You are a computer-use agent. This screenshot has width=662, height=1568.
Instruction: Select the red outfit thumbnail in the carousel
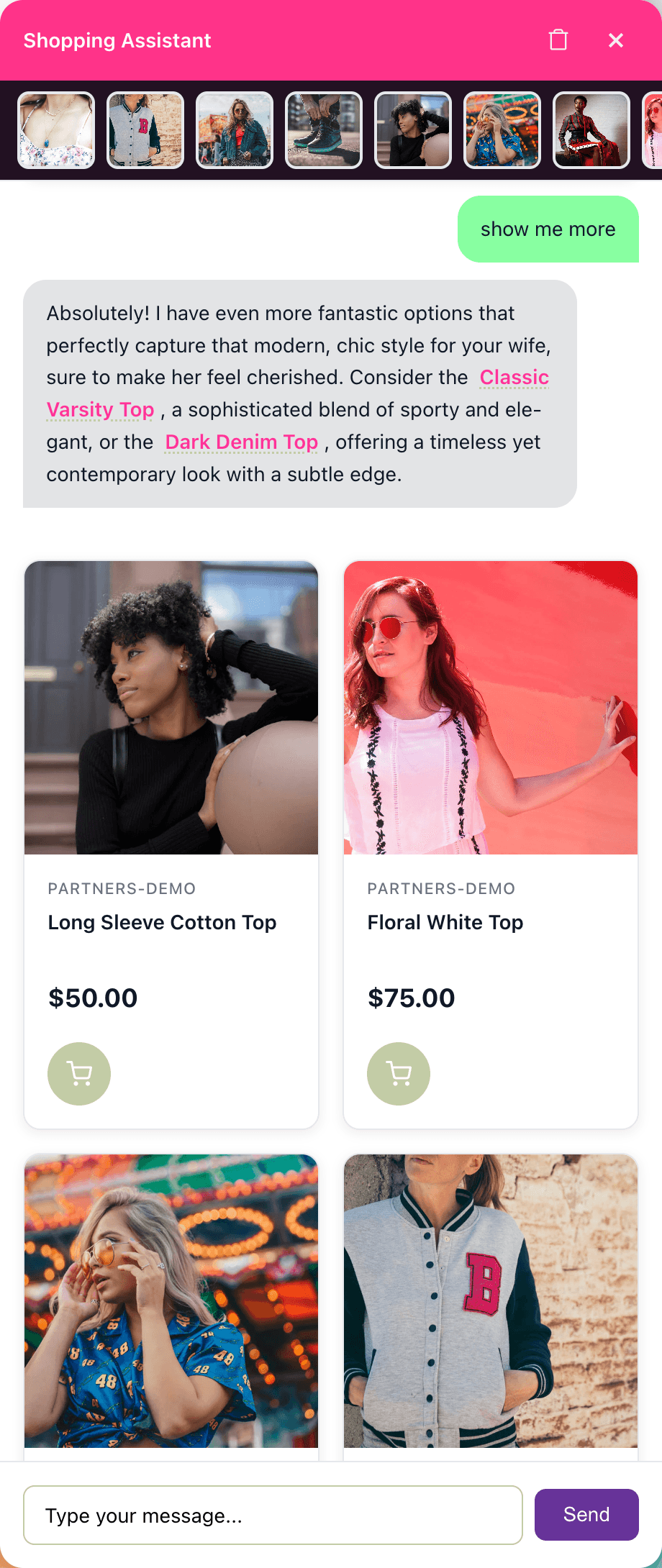click(591, 130)
